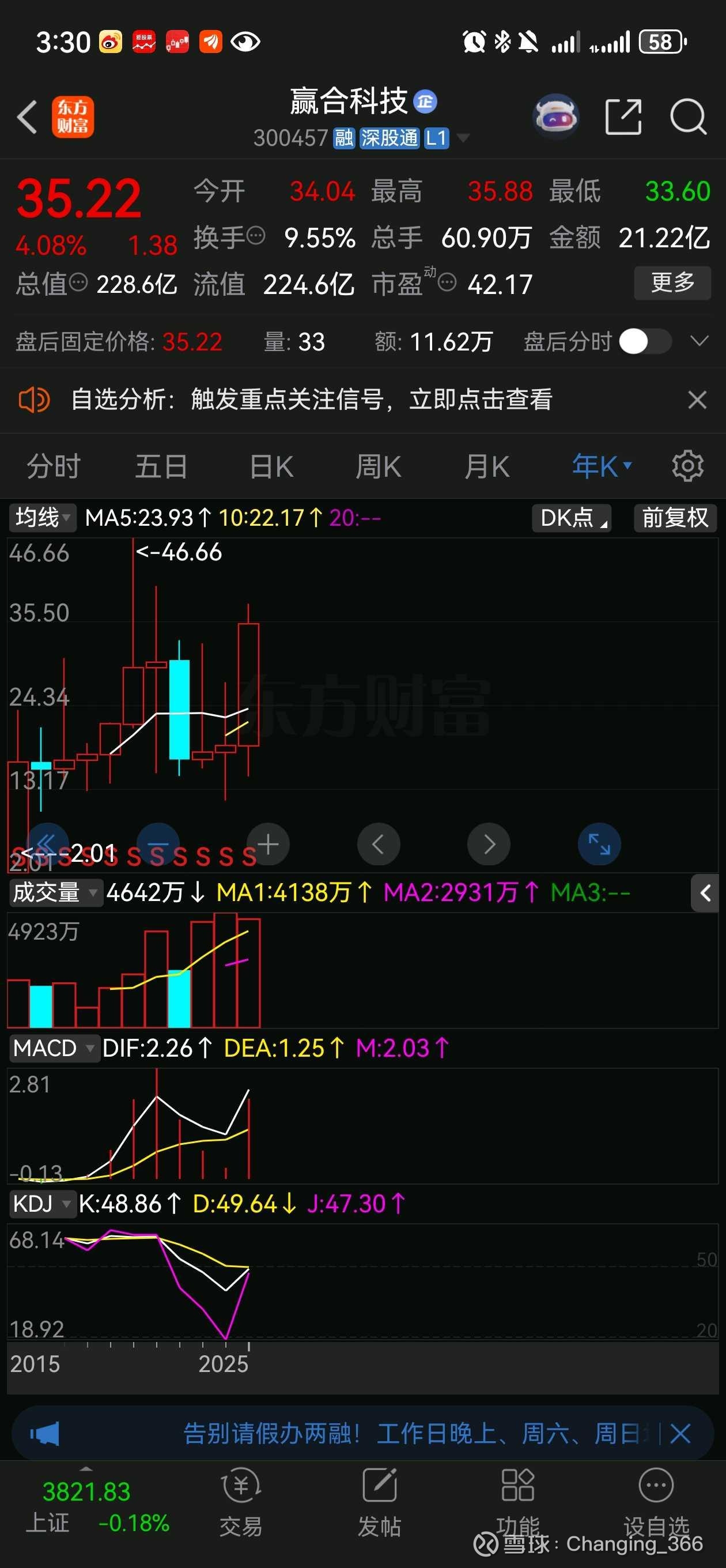726x1568 pixels.
Task: Open chart settings gear
Action: [687, 467]
